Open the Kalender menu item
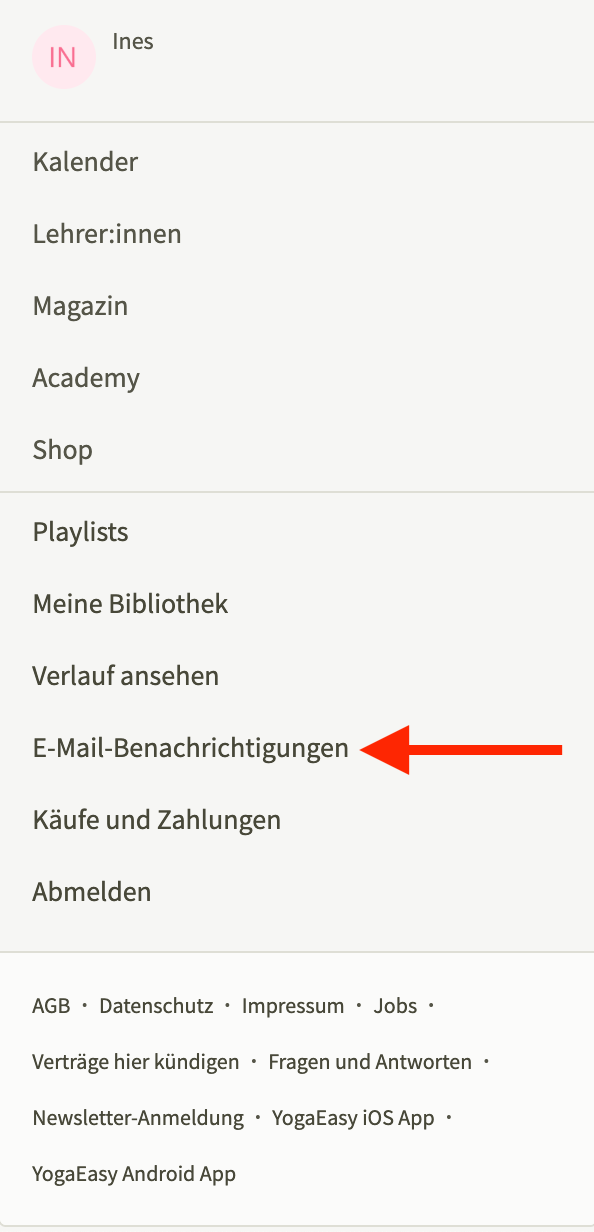The width and height of the screenshot is (594, 1232). [x=85, y=162]
